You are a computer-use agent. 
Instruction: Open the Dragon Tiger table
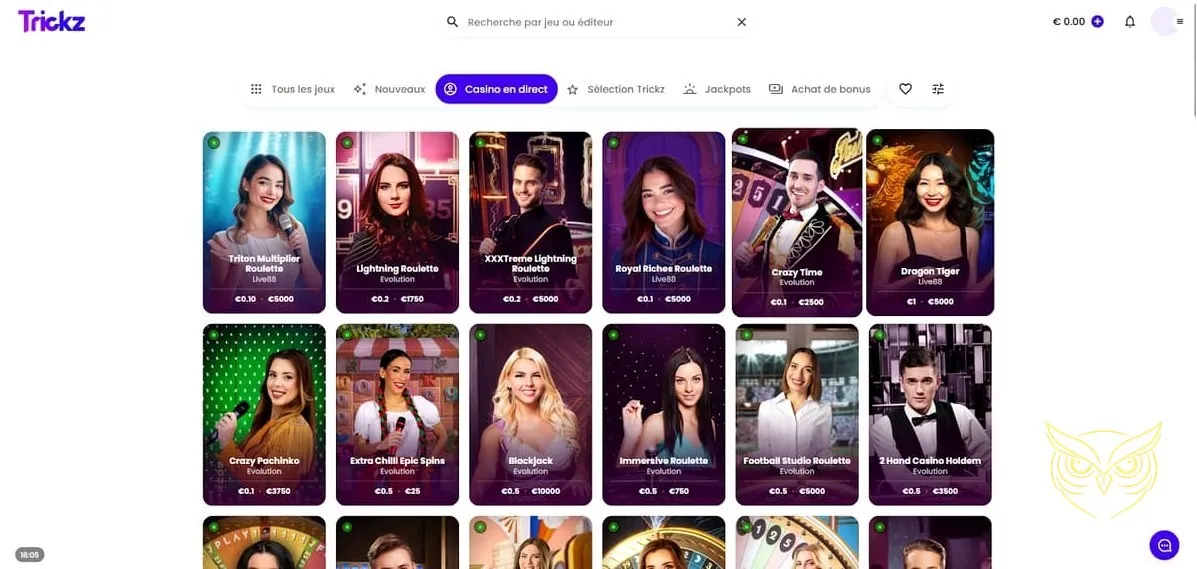click(930, 221)
